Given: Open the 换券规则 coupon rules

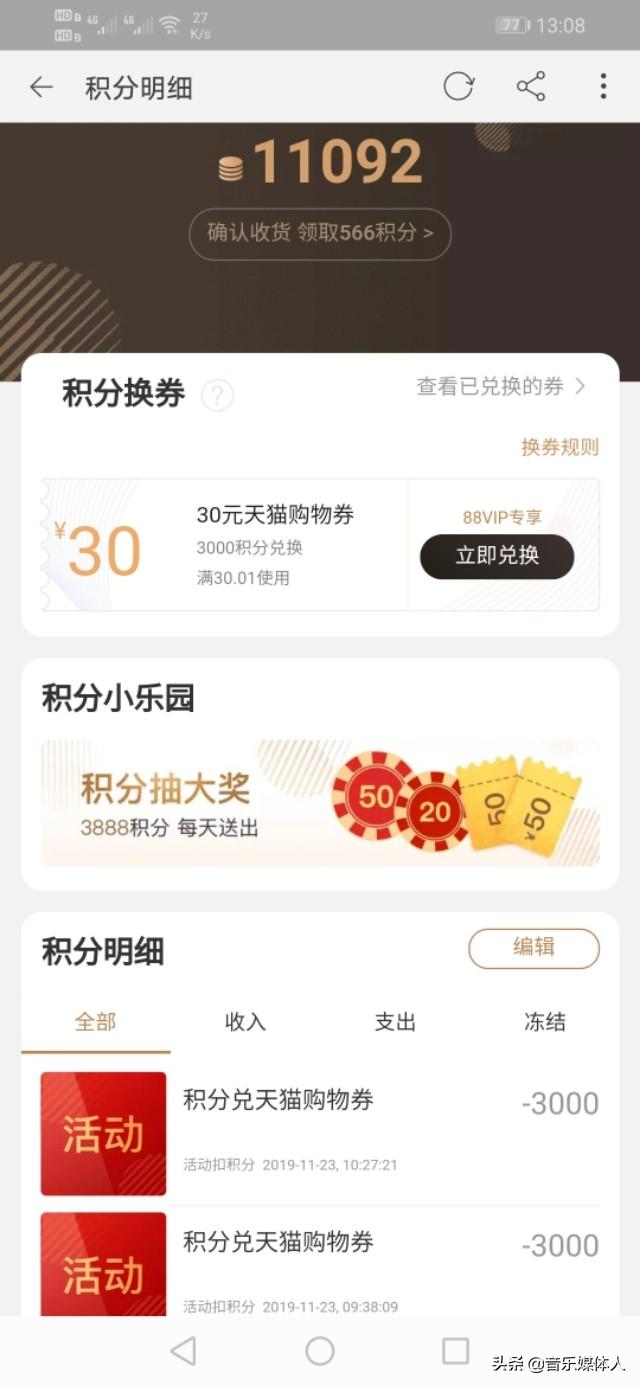Looking at the screenshot, I should point(559,447).
